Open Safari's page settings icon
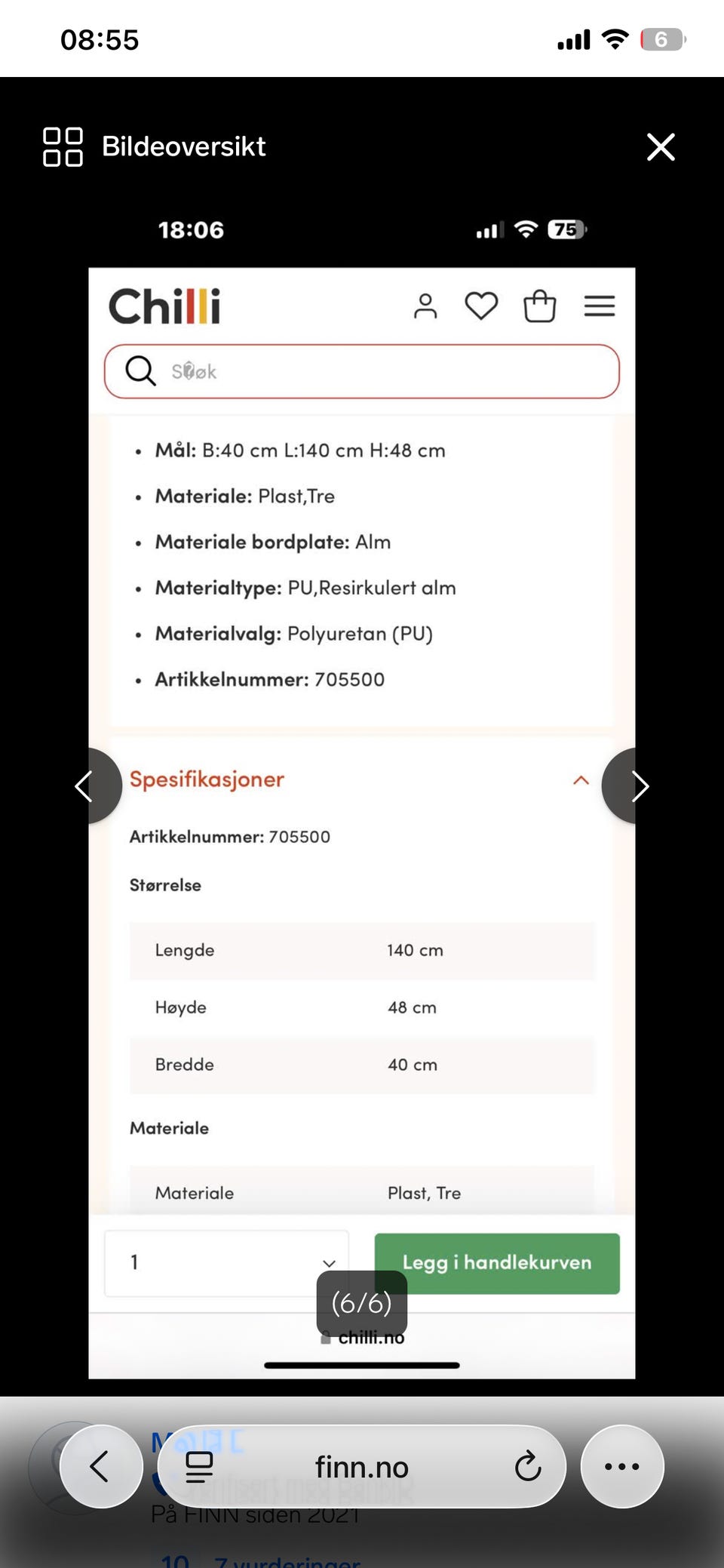This screenshot has width=724, height=1568. click(197, 1466)
